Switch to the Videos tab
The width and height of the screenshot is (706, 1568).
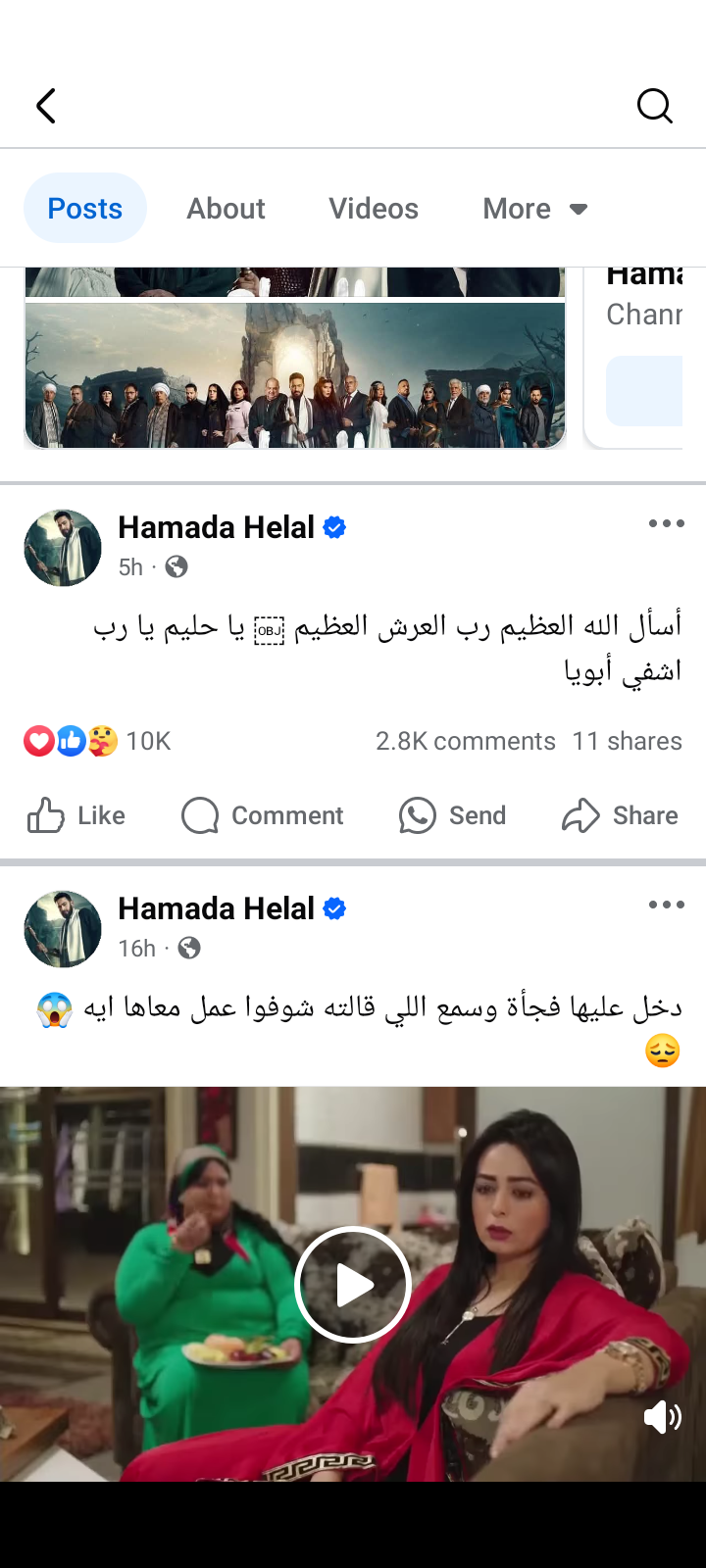pyautogui.click(x=373, y=209)
